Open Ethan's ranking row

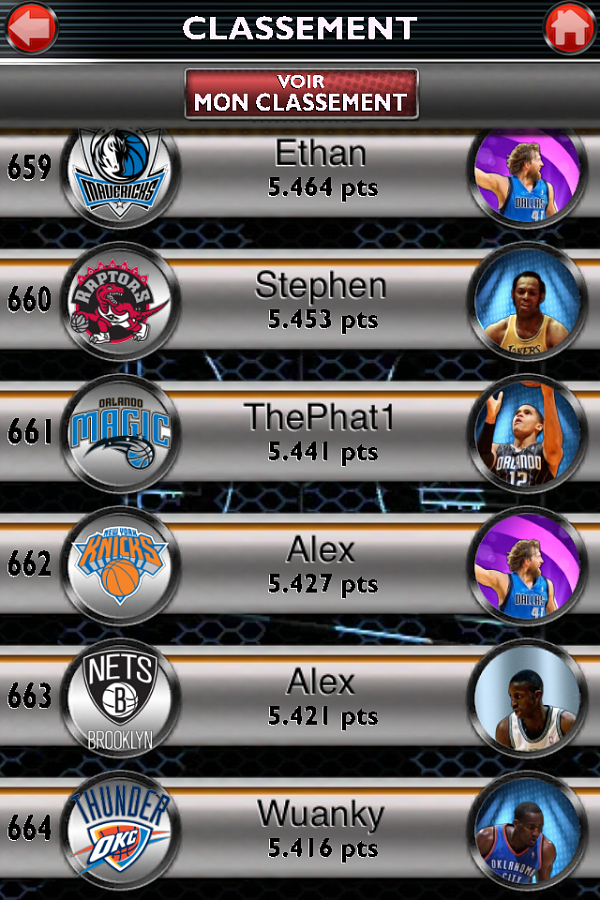pos(321,170)
